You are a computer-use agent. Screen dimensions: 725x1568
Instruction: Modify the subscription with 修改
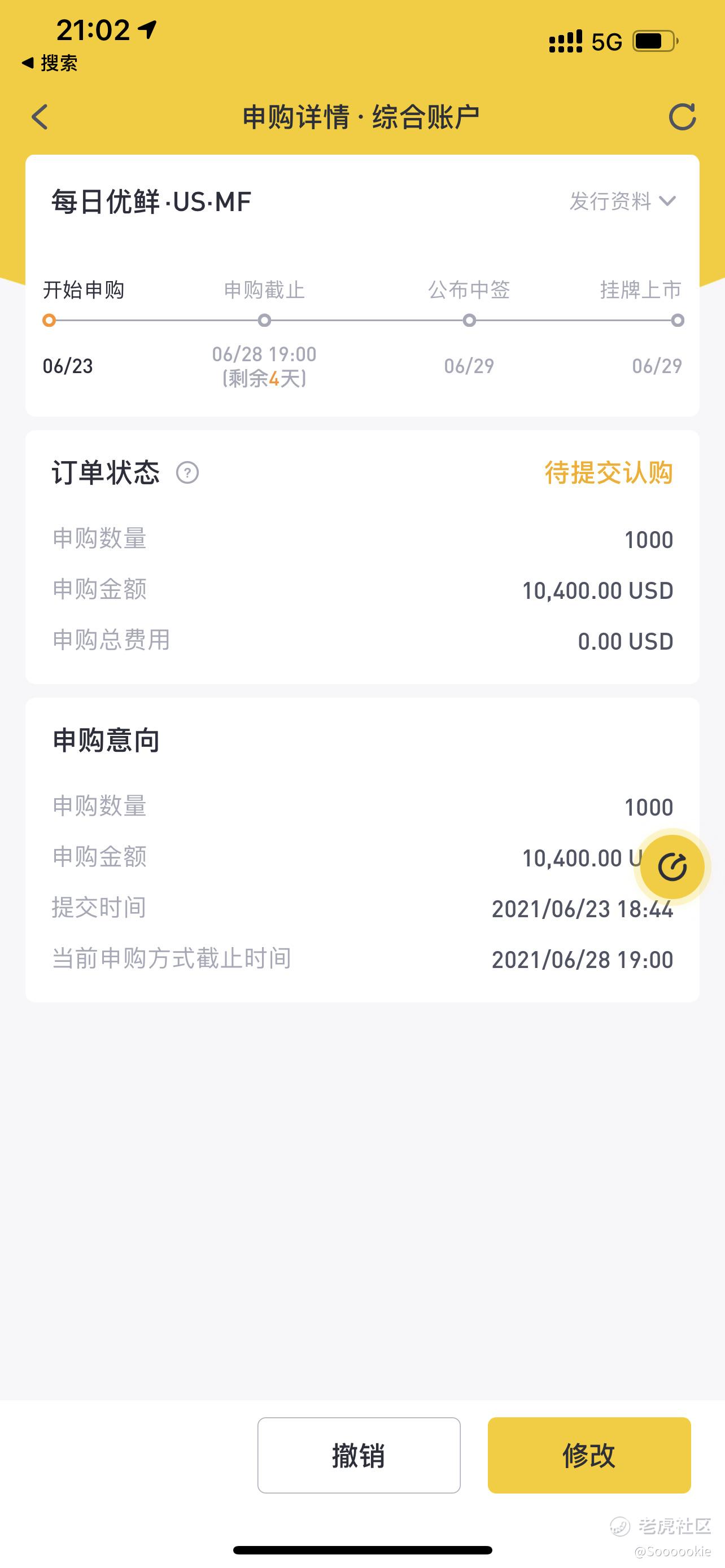tap(589, 1455)
